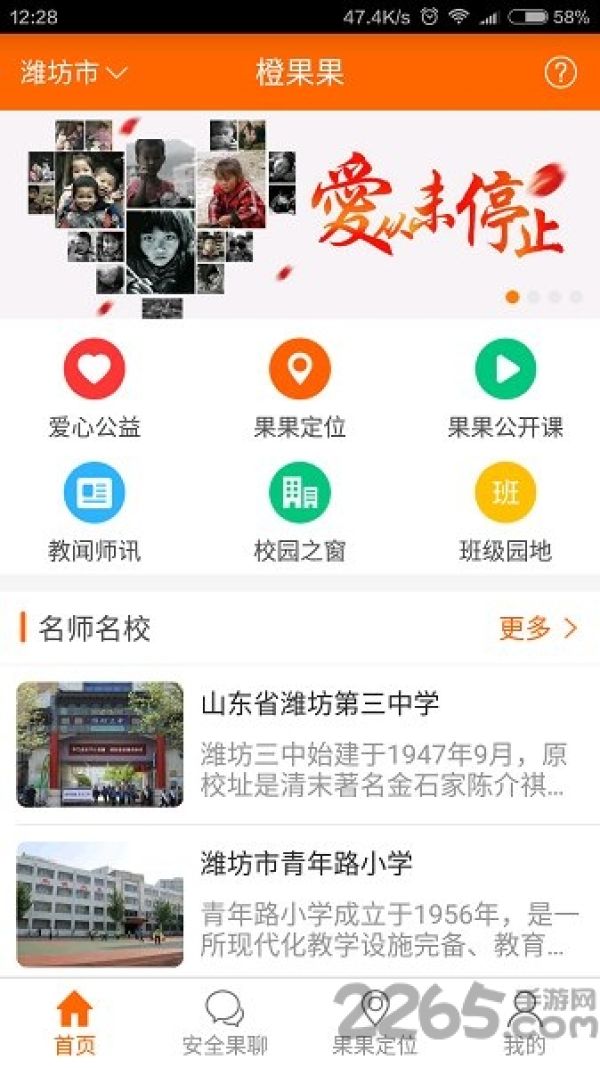Open the help question mark icon
Screen dimensions: 600x1068
pyautogui.click(x=560, y=72)
